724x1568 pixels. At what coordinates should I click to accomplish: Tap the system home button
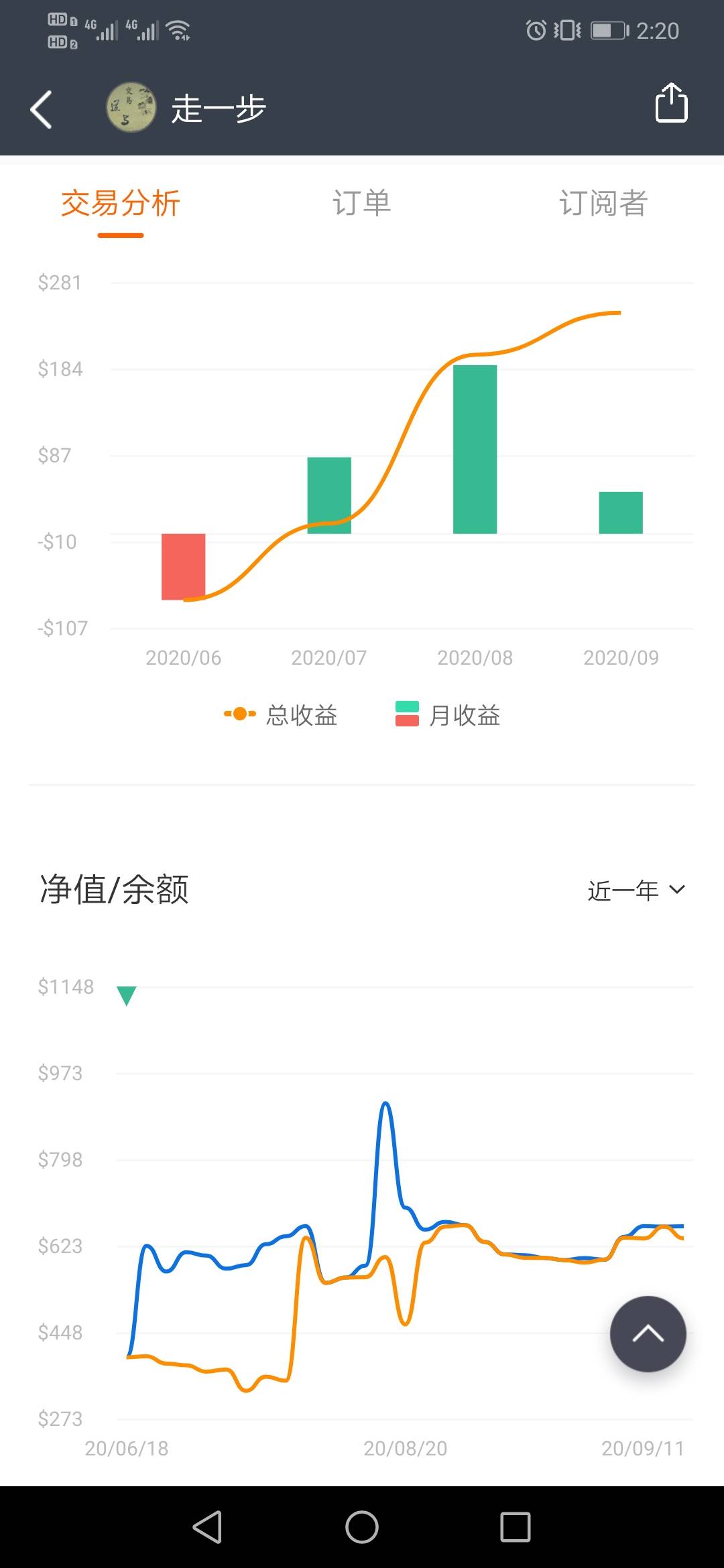362,1527
